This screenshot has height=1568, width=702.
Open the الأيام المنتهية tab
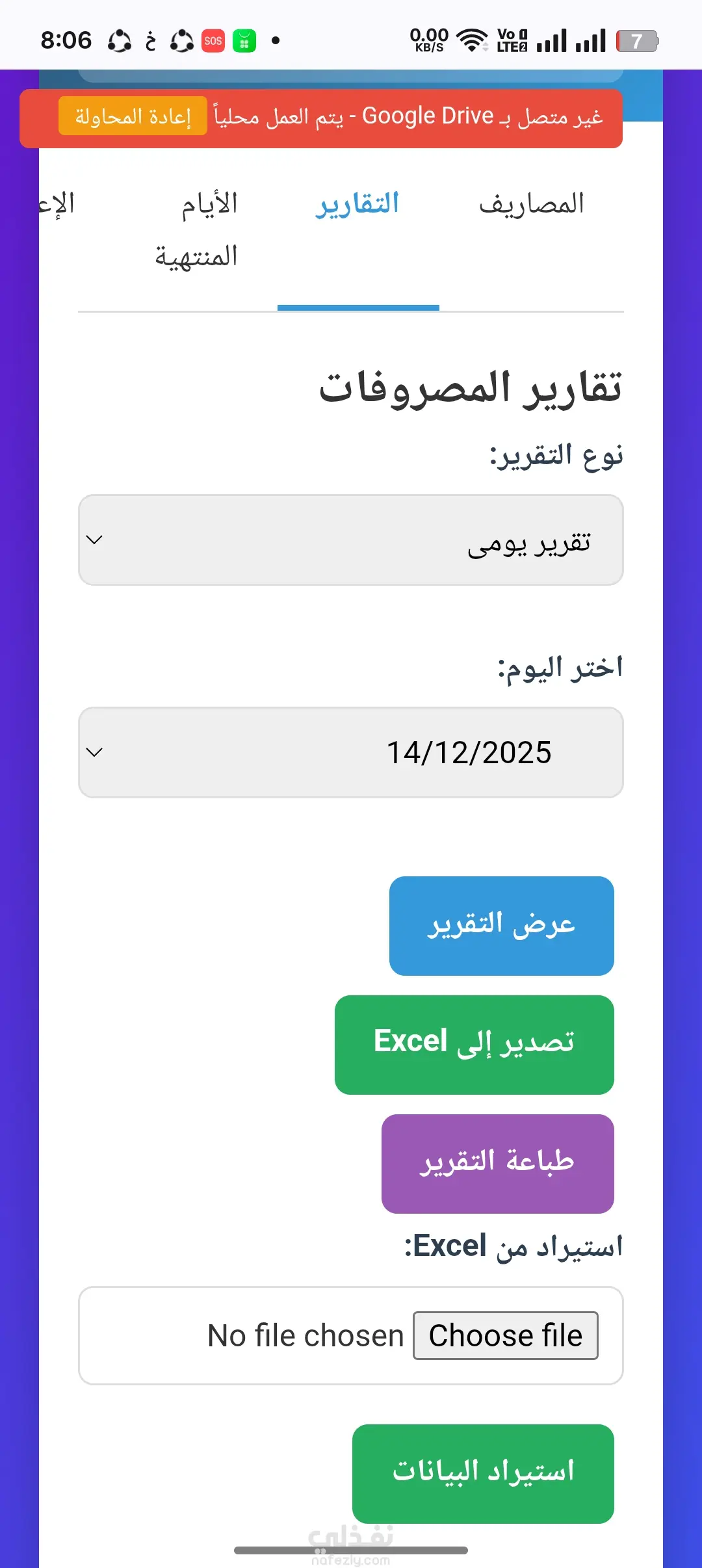tap(197, 229)
